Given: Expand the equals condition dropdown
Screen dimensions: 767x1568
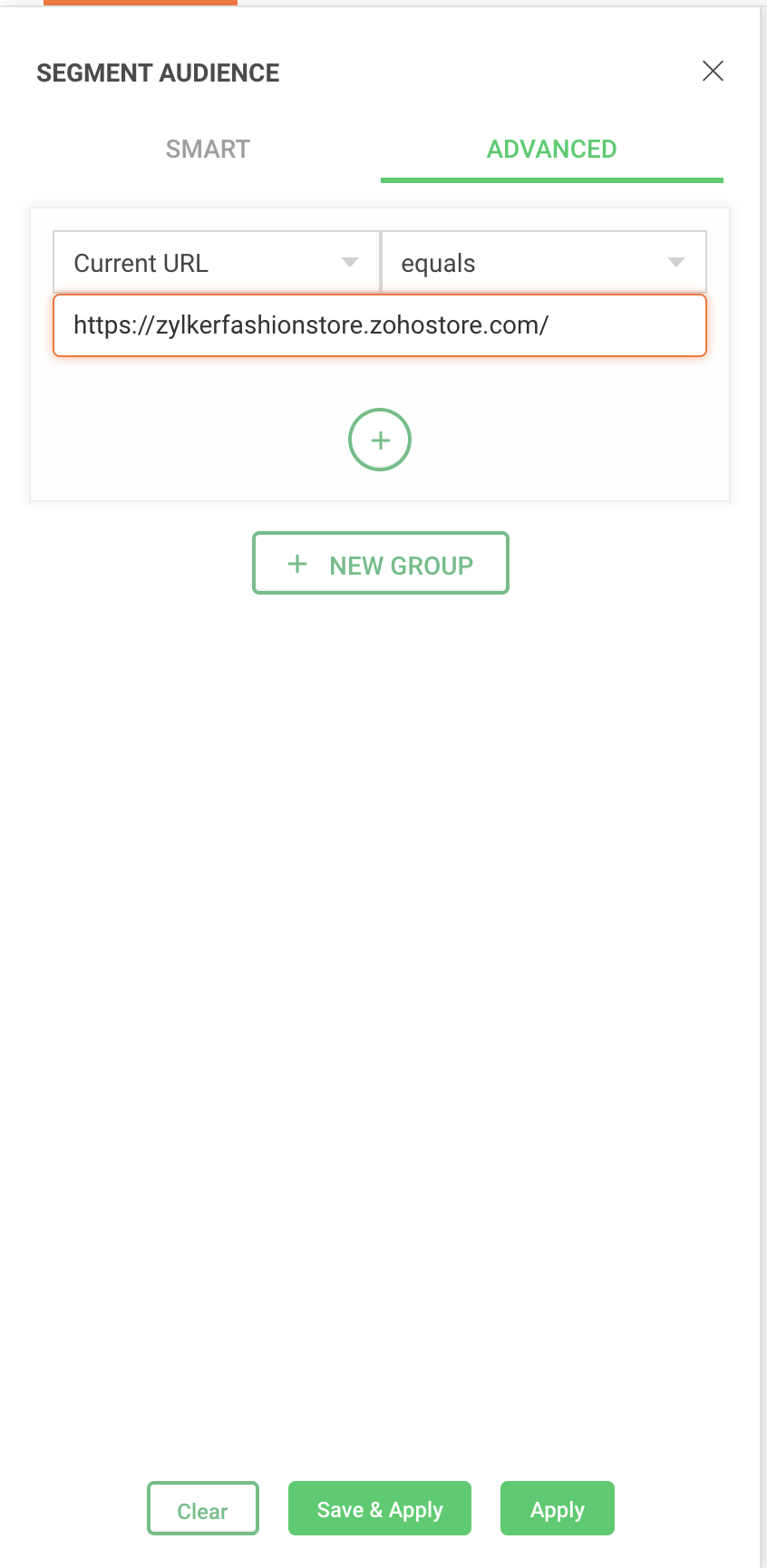Looking at the screenshot, I should (x=543, y=263).
